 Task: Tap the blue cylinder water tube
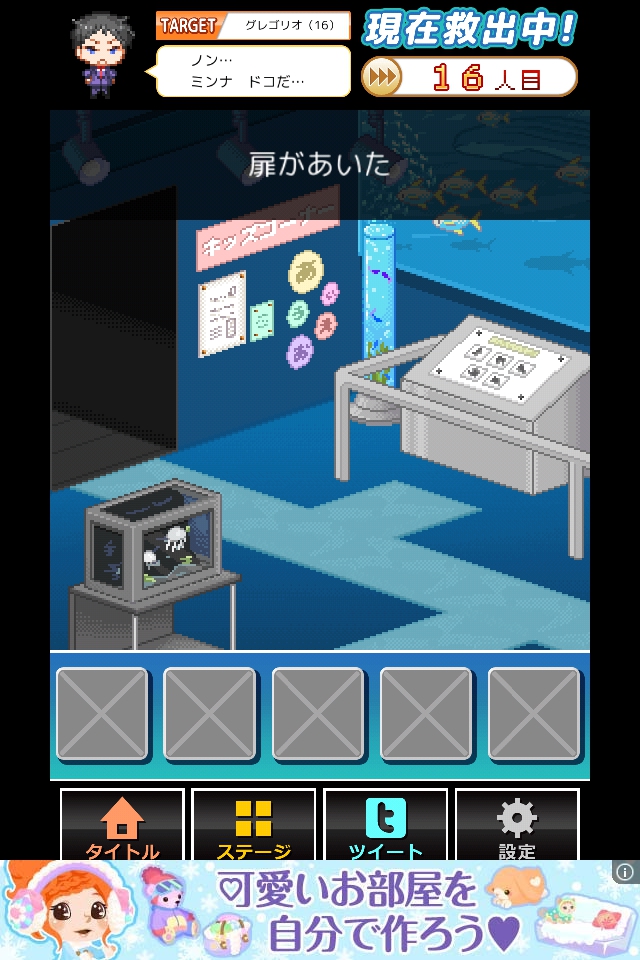pos(378,300)
